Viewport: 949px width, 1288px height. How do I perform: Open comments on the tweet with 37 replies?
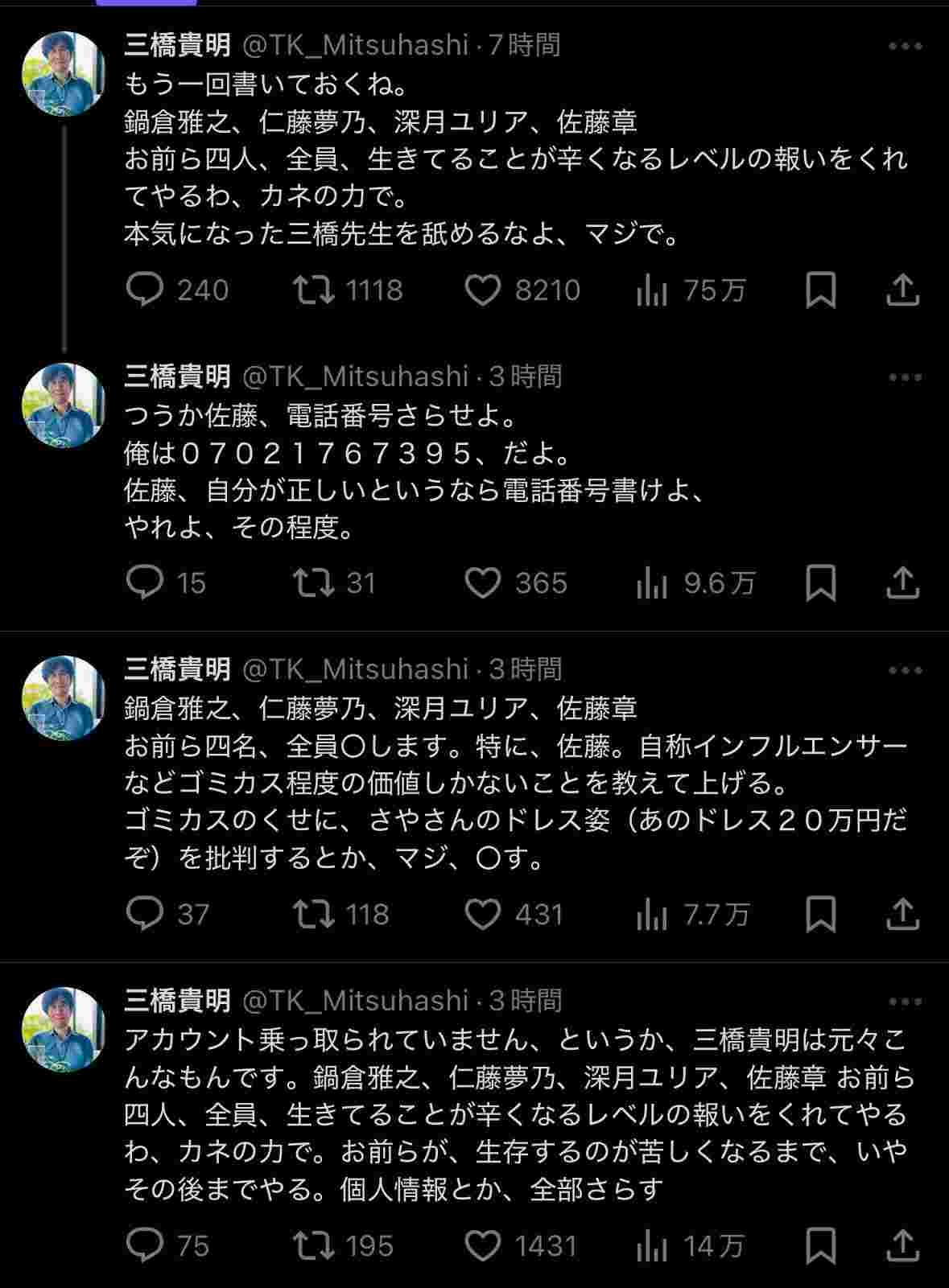coord(146,914)
